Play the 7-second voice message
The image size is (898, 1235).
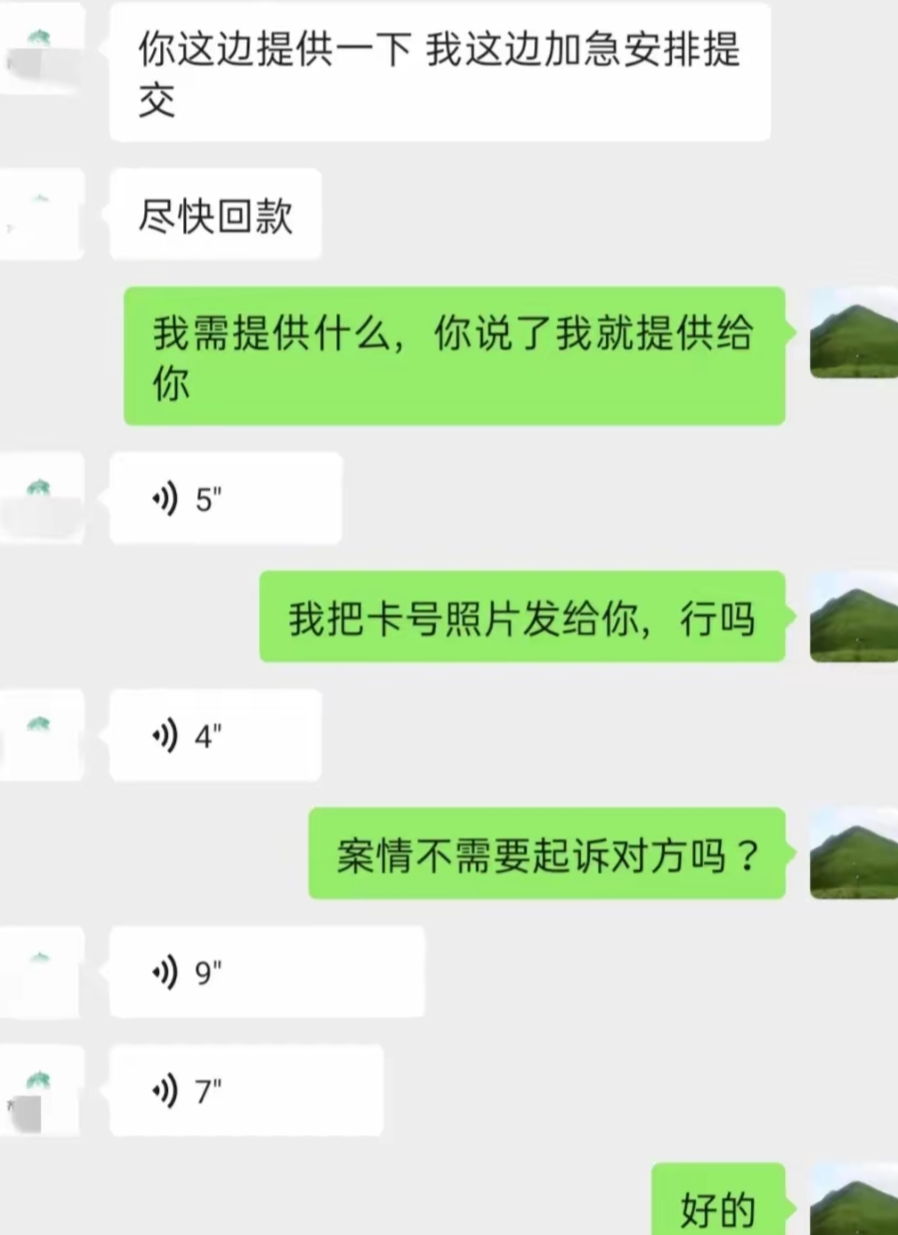[x=246, y=1090]
